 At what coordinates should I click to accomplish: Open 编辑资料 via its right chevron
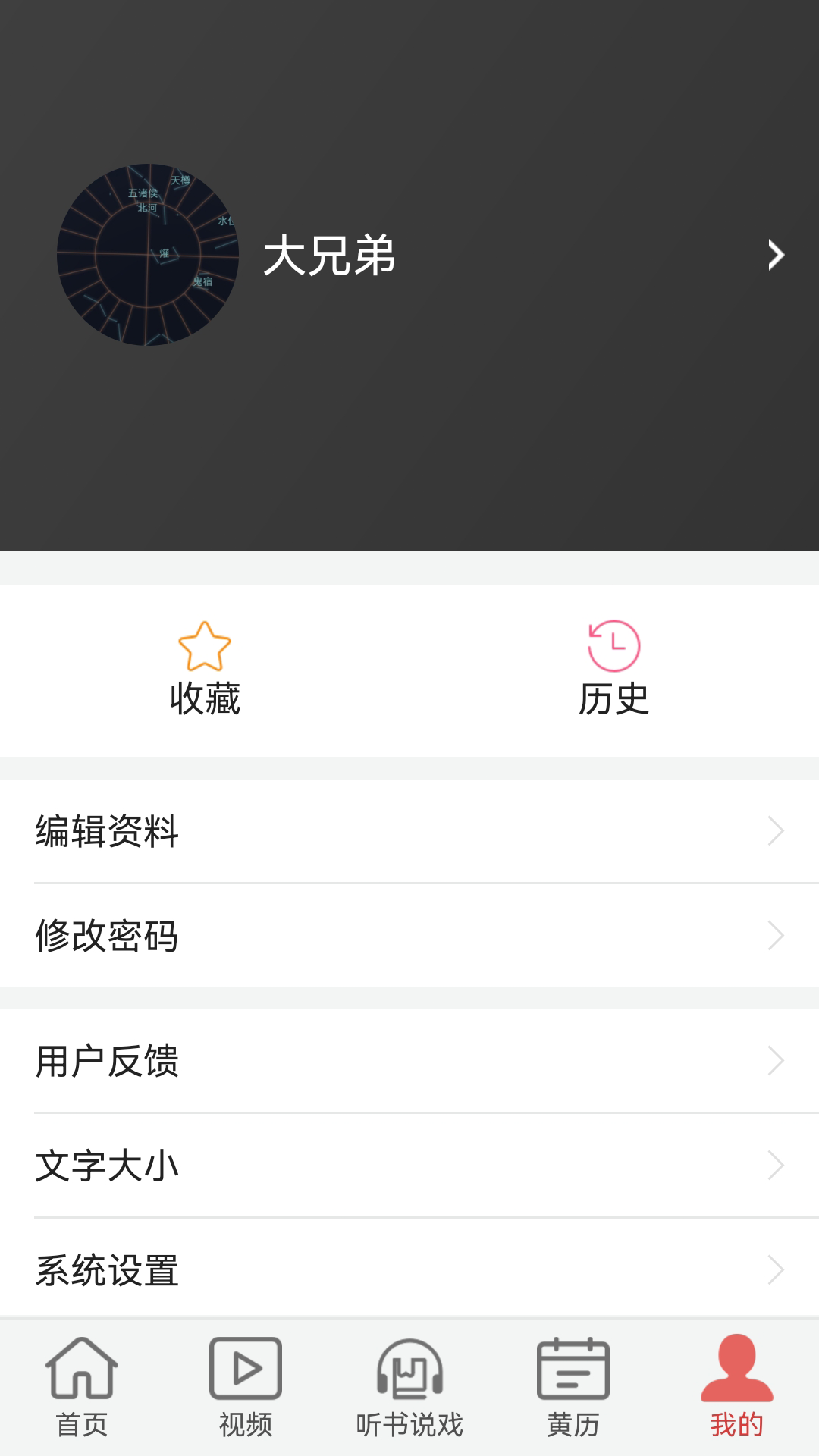coord(773,831)
